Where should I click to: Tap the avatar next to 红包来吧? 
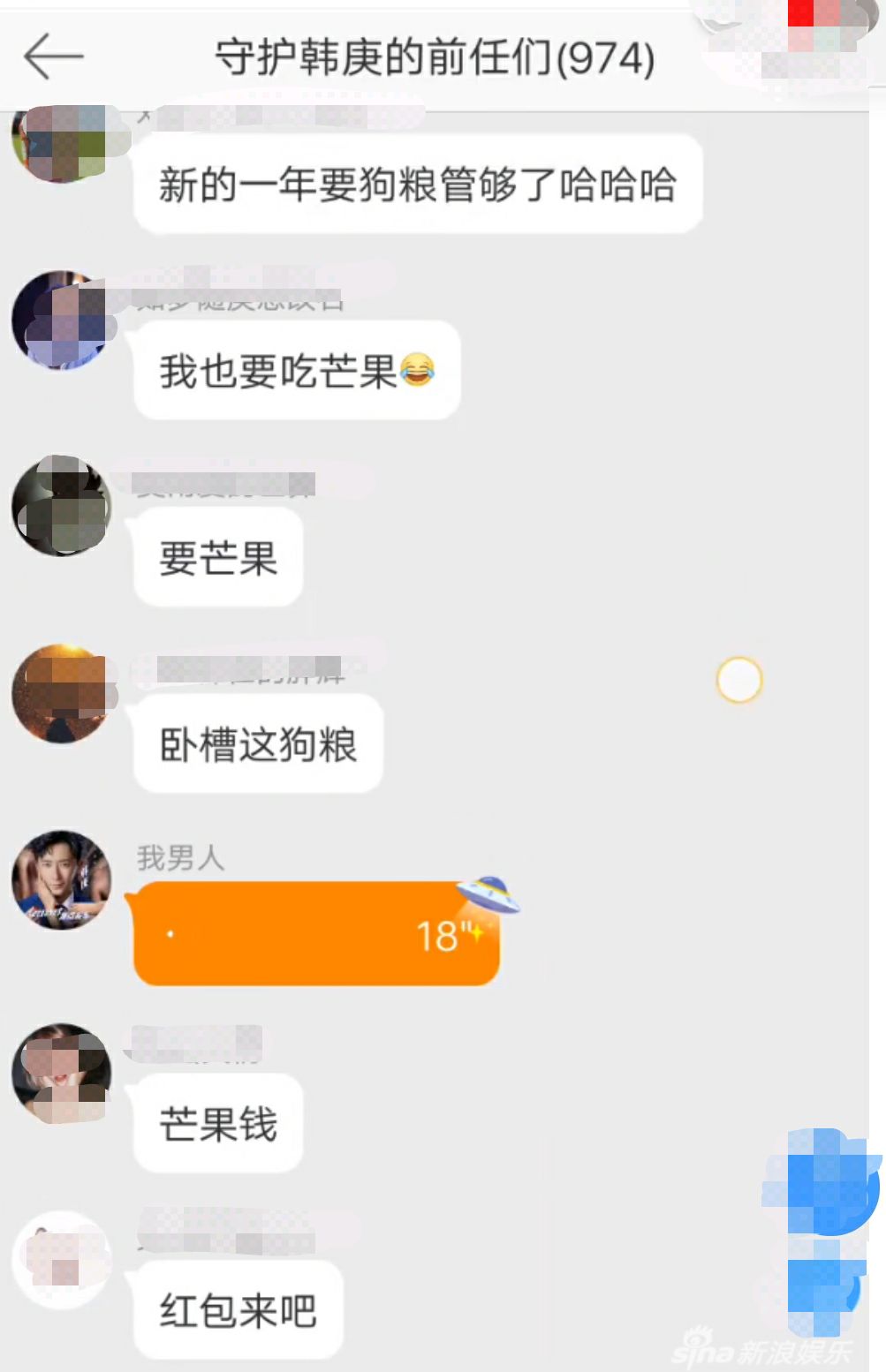(60, 1258)
